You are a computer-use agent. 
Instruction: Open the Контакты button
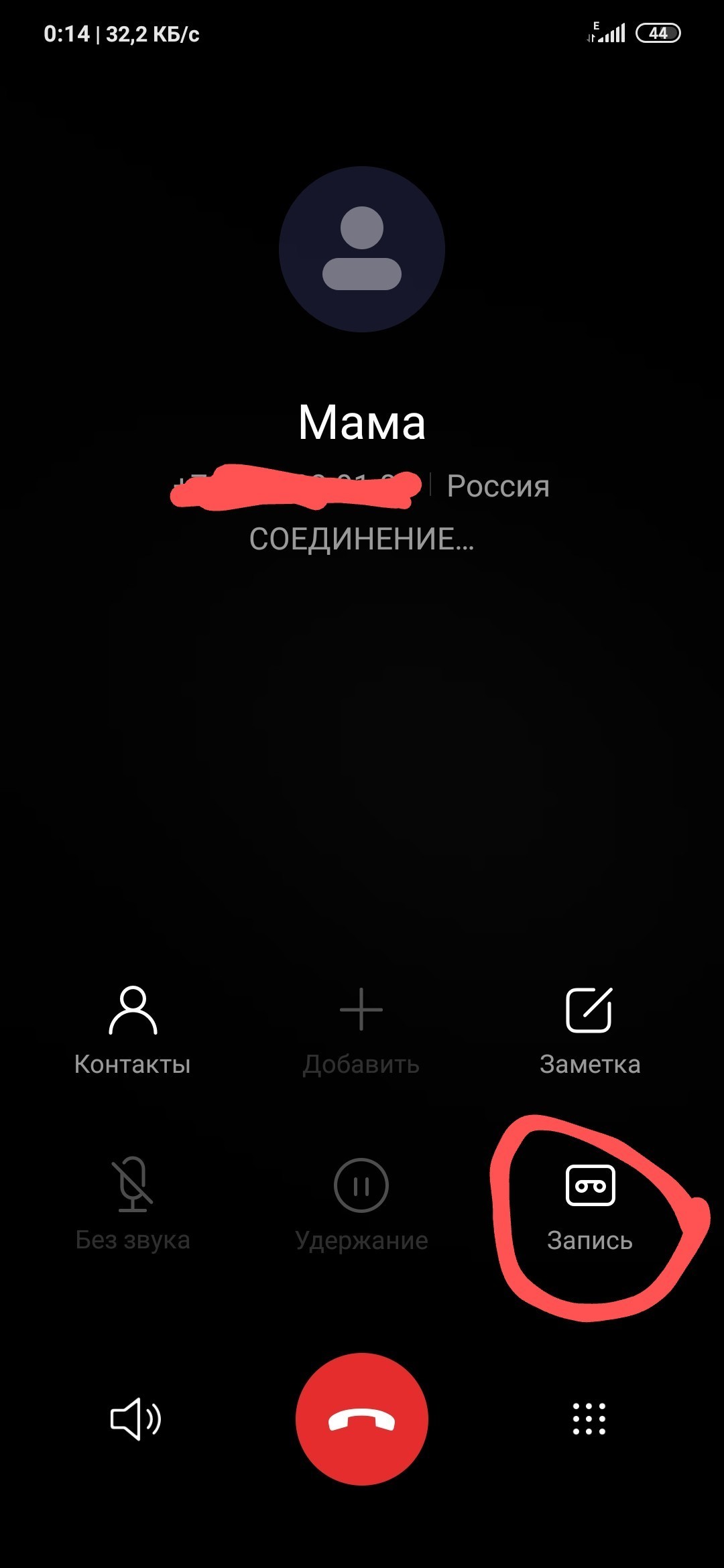pos(133,1029)
